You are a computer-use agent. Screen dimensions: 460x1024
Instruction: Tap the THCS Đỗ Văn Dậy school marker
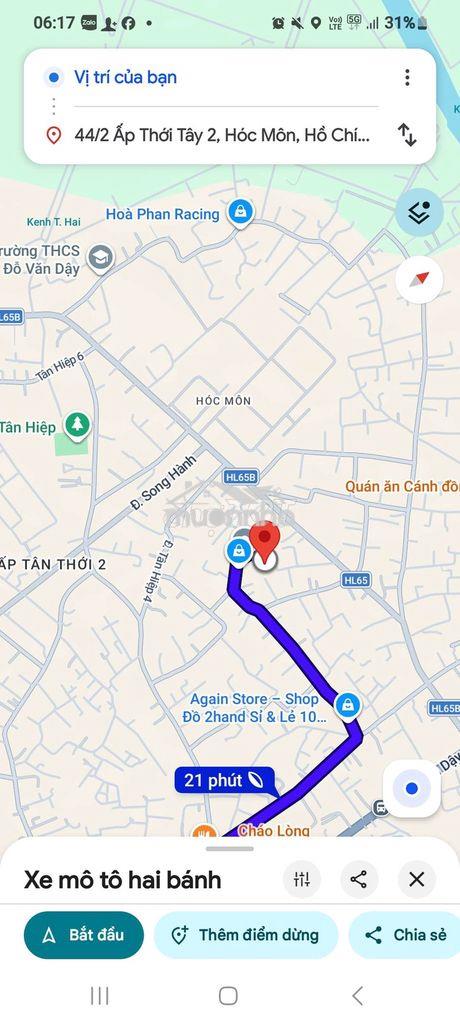100,257
